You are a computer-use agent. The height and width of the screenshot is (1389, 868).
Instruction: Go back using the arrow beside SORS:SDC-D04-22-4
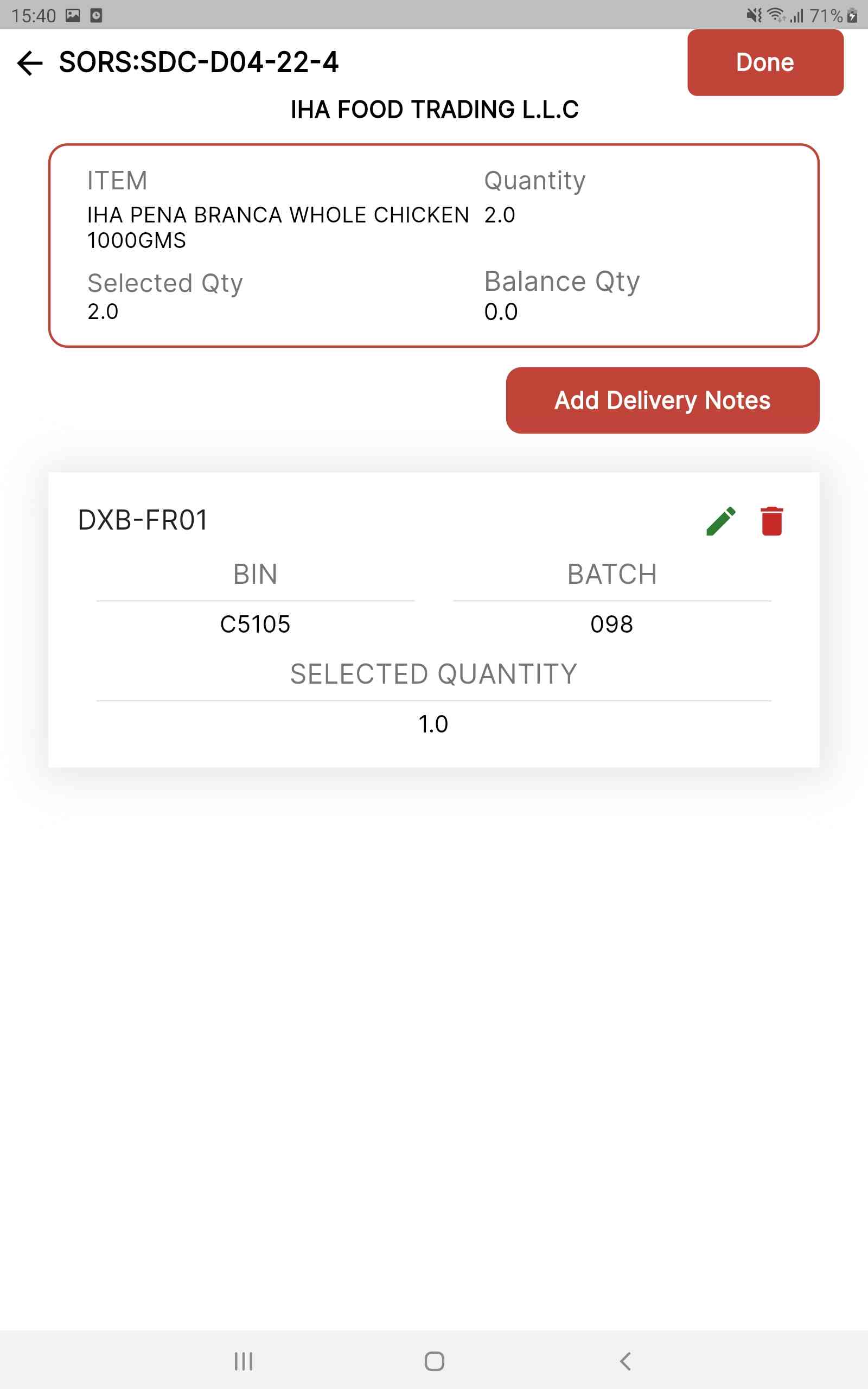tap(30, 63)
